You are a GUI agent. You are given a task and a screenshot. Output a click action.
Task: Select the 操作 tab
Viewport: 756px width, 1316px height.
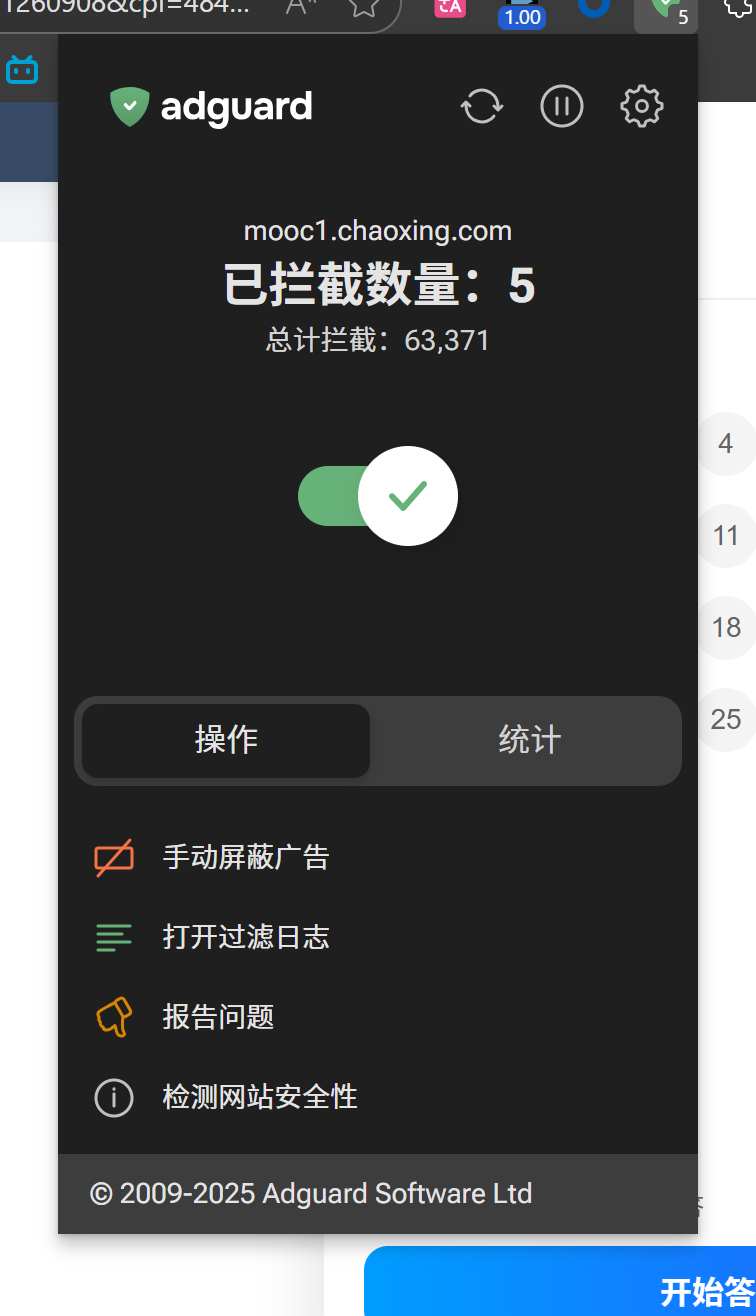pos(226,740)
